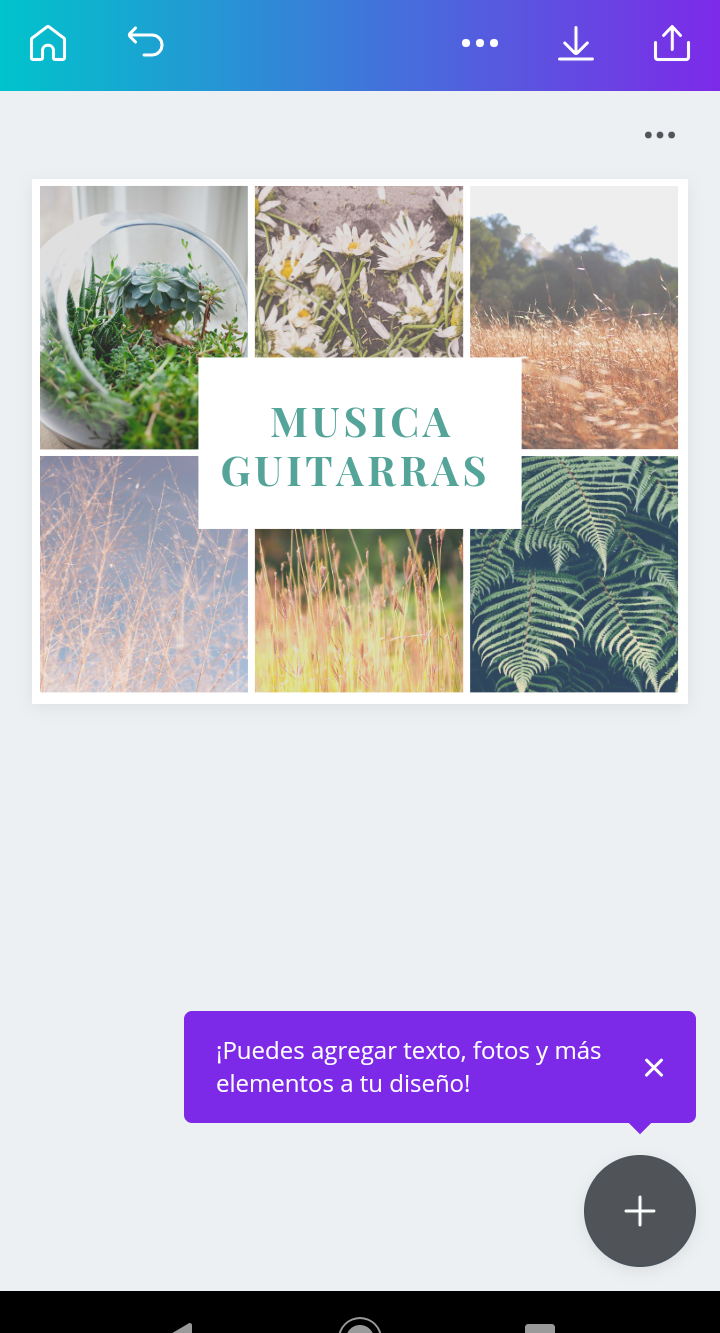Undo the last edit
Viewport: 720px width, 1333px height.
(145, 42)
